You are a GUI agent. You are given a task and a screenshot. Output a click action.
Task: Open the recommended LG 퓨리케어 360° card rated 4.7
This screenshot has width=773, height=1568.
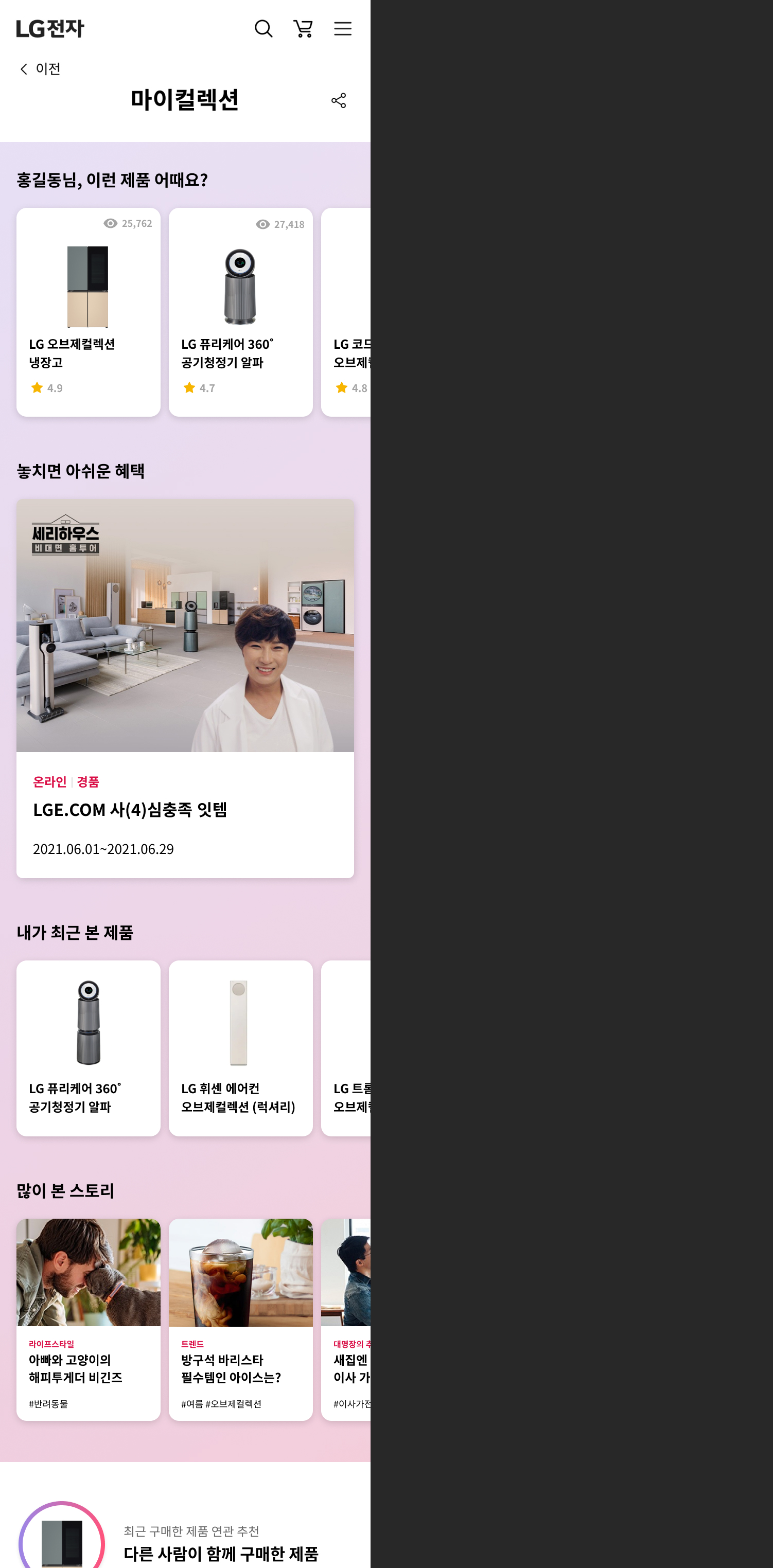point(241,312)
